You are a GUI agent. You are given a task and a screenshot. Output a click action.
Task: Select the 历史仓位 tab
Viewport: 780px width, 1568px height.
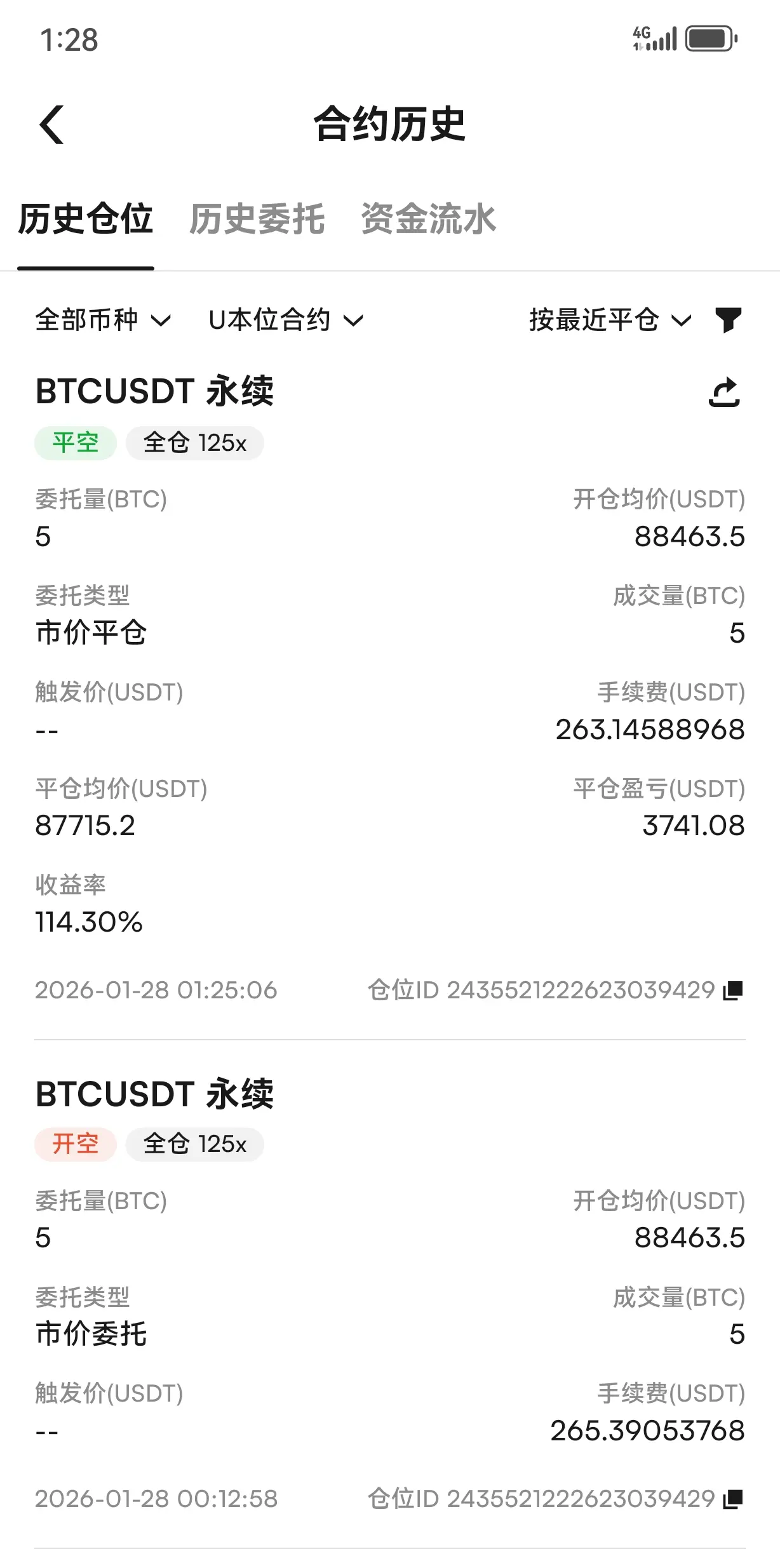tap(86, 219)
